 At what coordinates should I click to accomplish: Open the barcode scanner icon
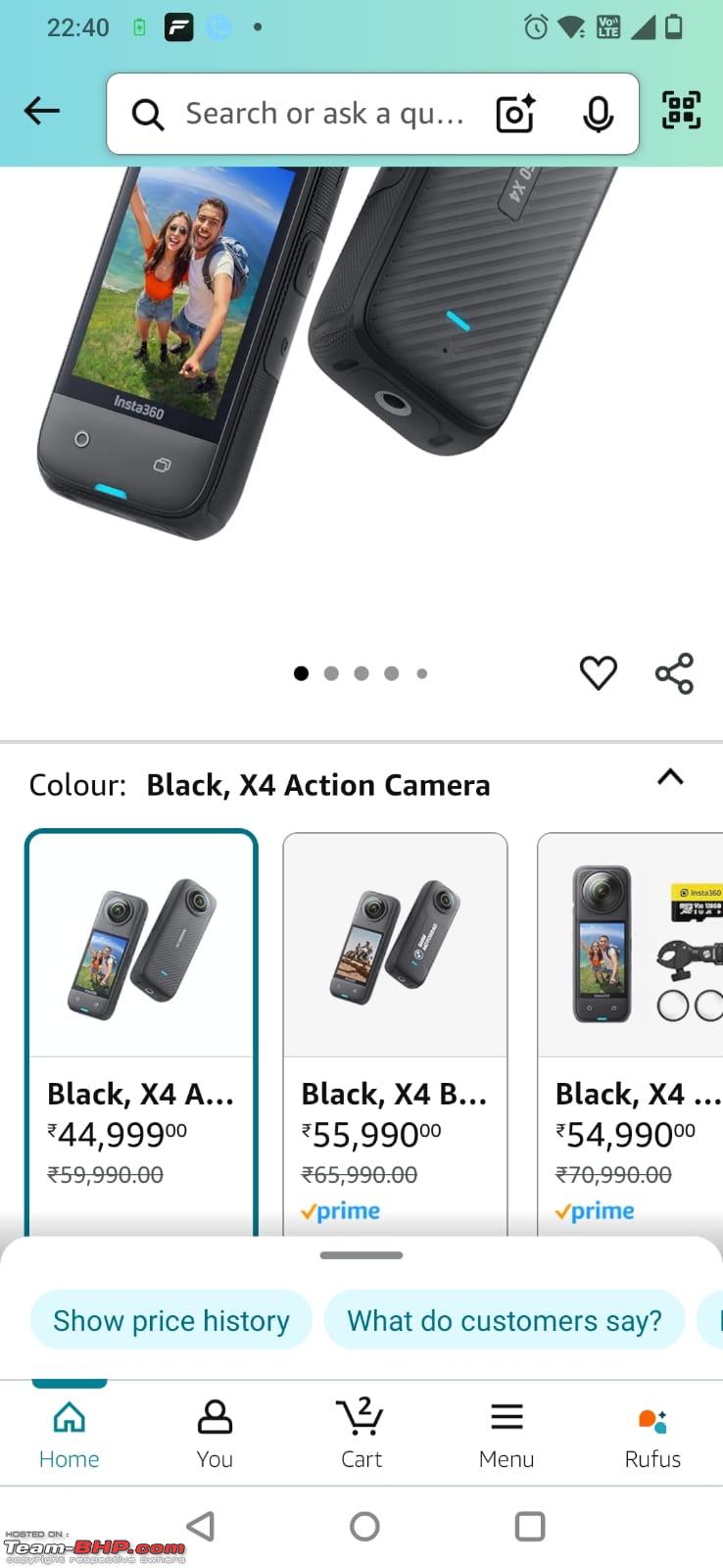pos(682,110)
